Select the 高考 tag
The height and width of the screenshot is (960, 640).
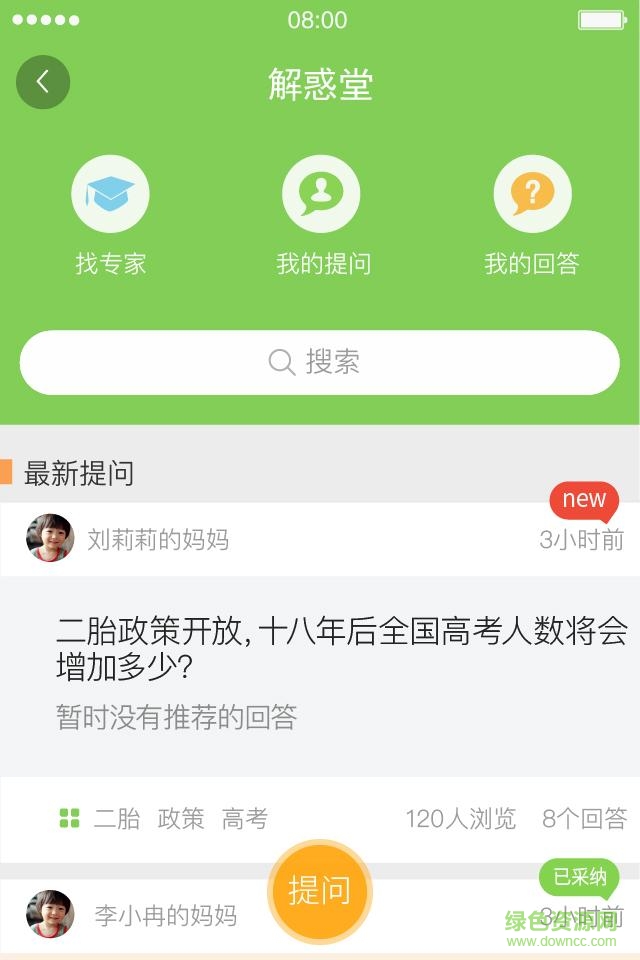click(245, 819)
